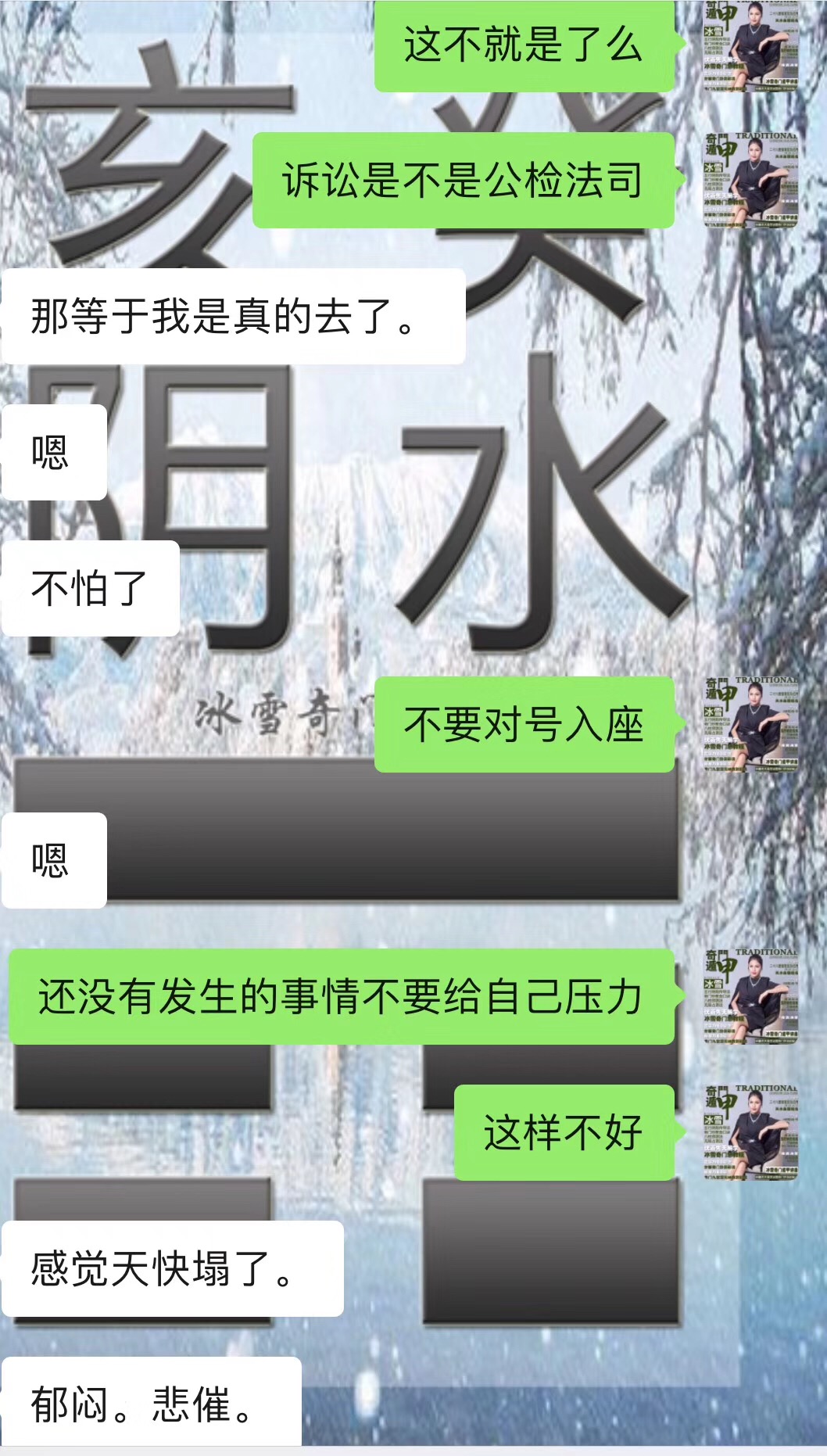This screenshot has height=1456, width=827.
Task: View profile from avatar beside "不要对号入座"
Action: pos(750,725)
